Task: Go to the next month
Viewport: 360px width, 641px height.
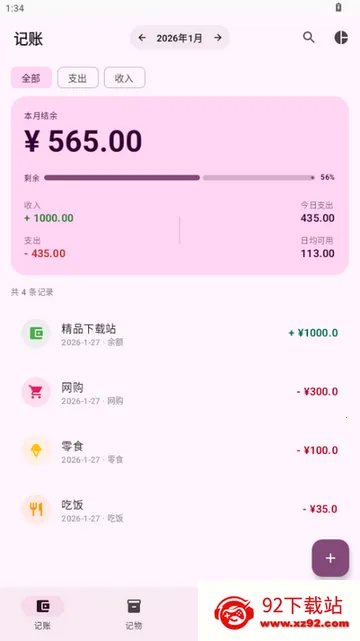Action: [218, 38]
